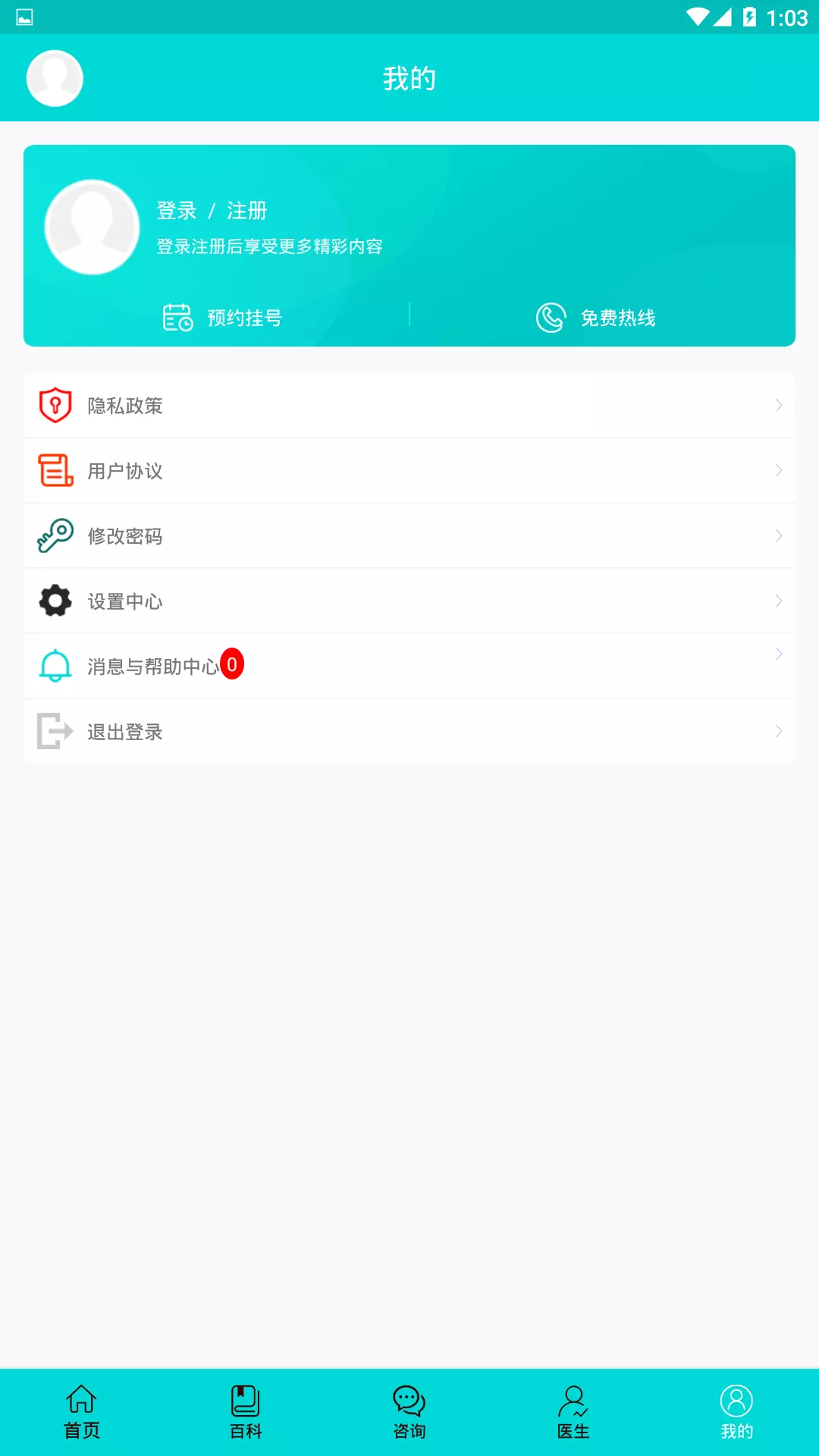
Task: Tap 登录 / 注册 to sign in
Action: tap(212, 211)
